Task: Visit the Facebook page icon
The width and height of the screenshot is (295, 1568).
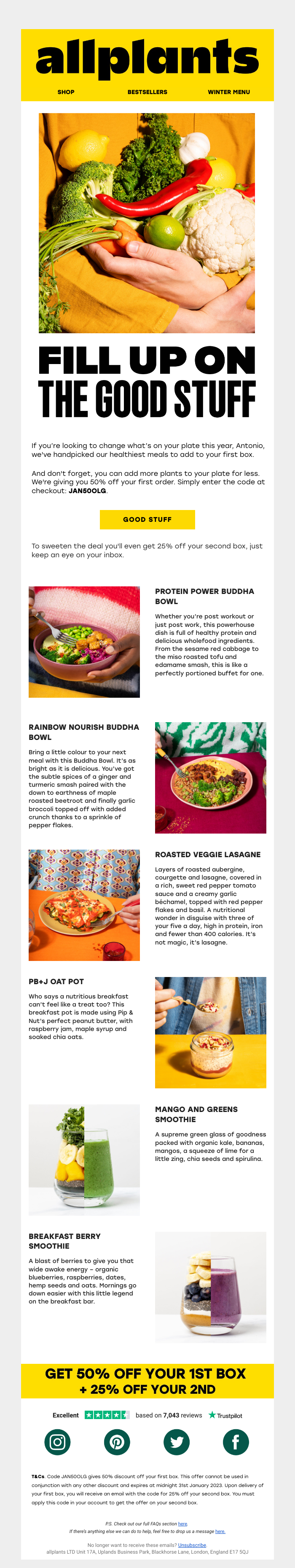Action: 236,1441
